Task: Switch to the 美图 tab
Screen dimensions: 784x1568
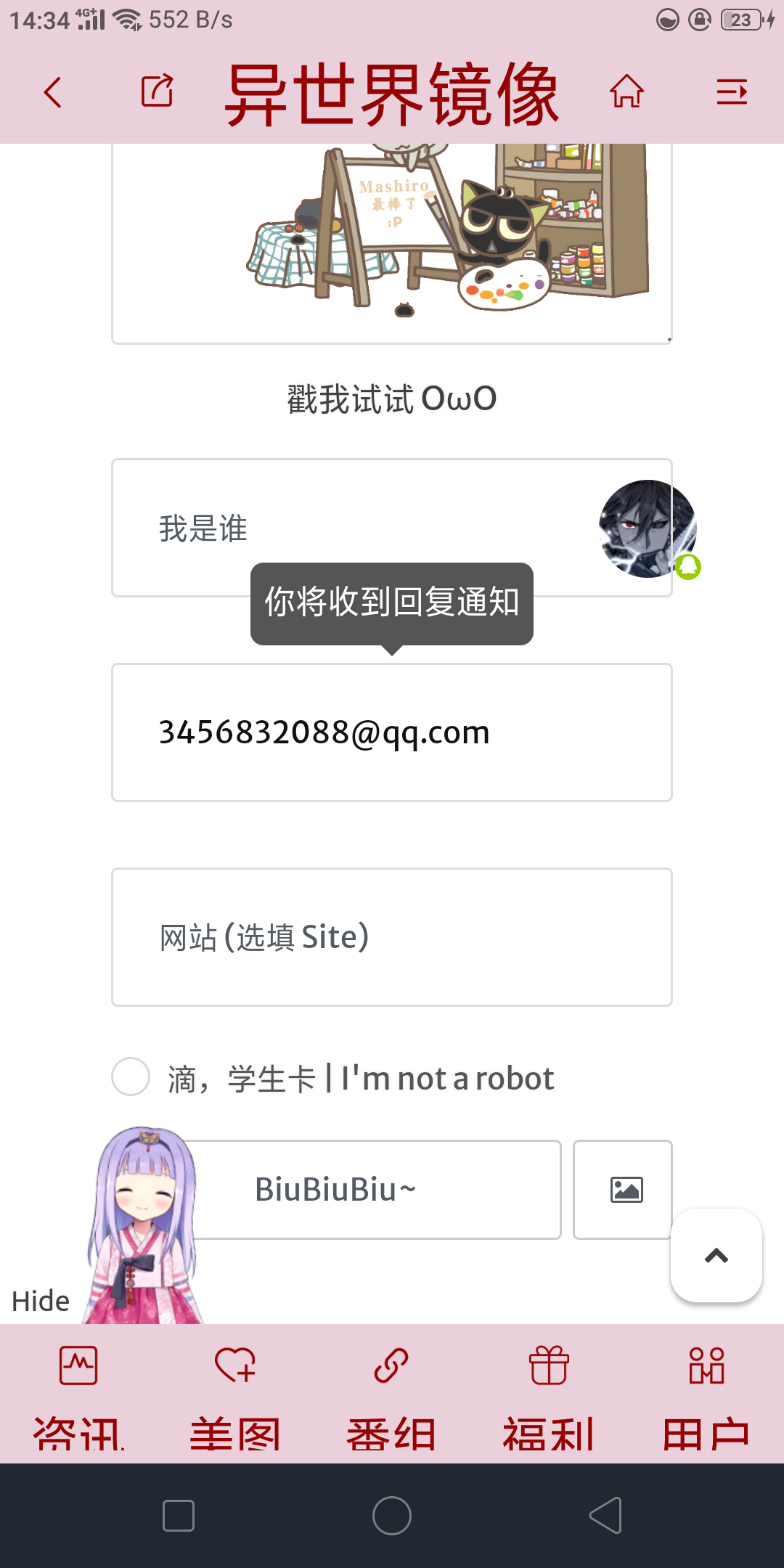Action: pos(235,1394)
